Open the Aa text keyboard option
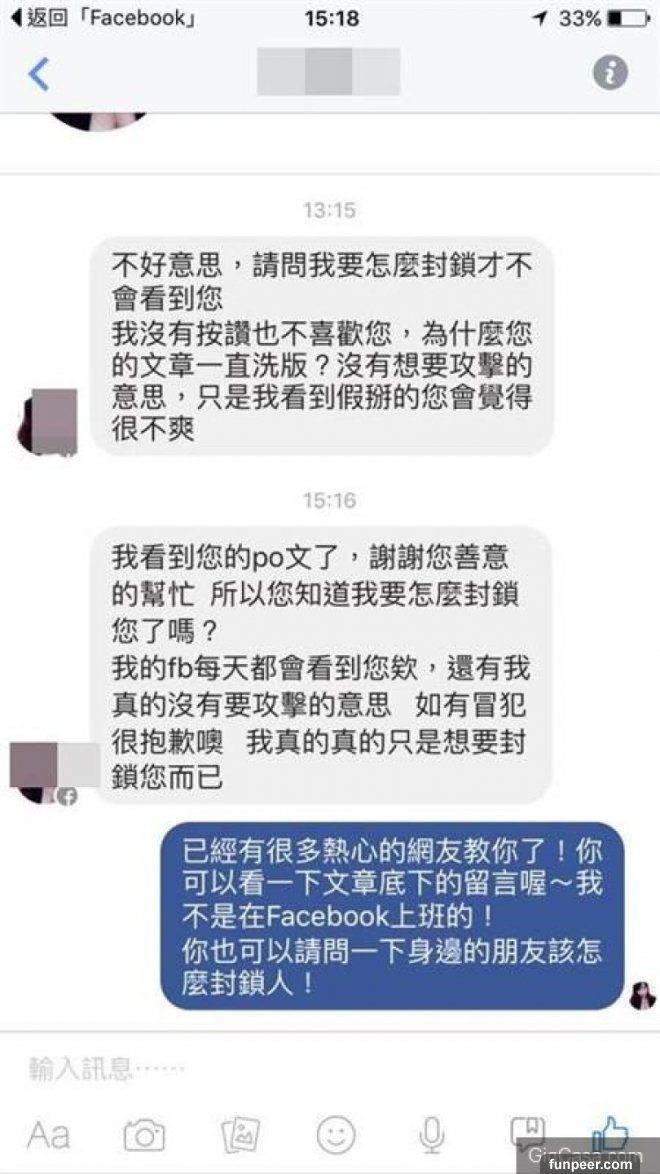The width and height of the screenshot is (660, 1174). point(48,1134)
